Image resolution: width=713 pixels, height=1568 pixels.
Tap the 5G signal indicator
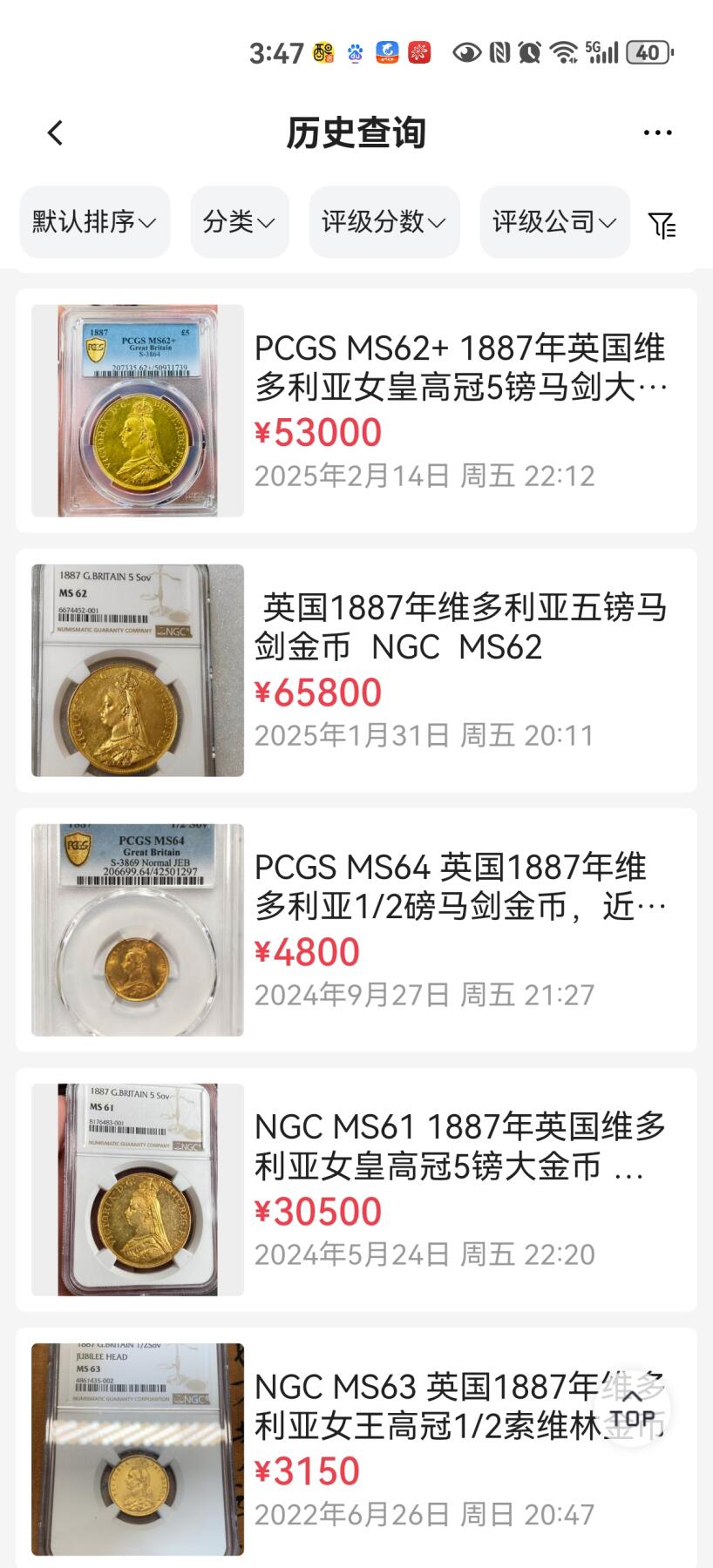pos(603,51)
